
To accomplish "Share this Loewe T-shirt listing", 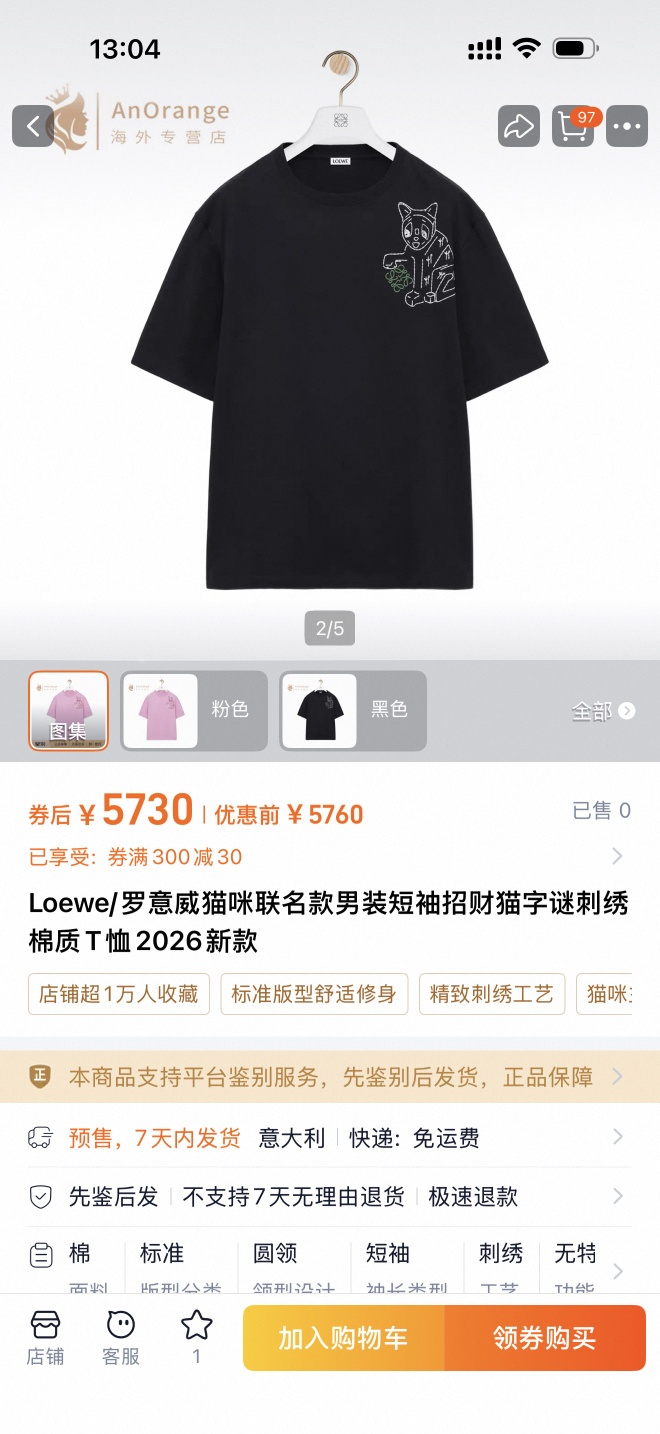I will click(x=518, y=127).
